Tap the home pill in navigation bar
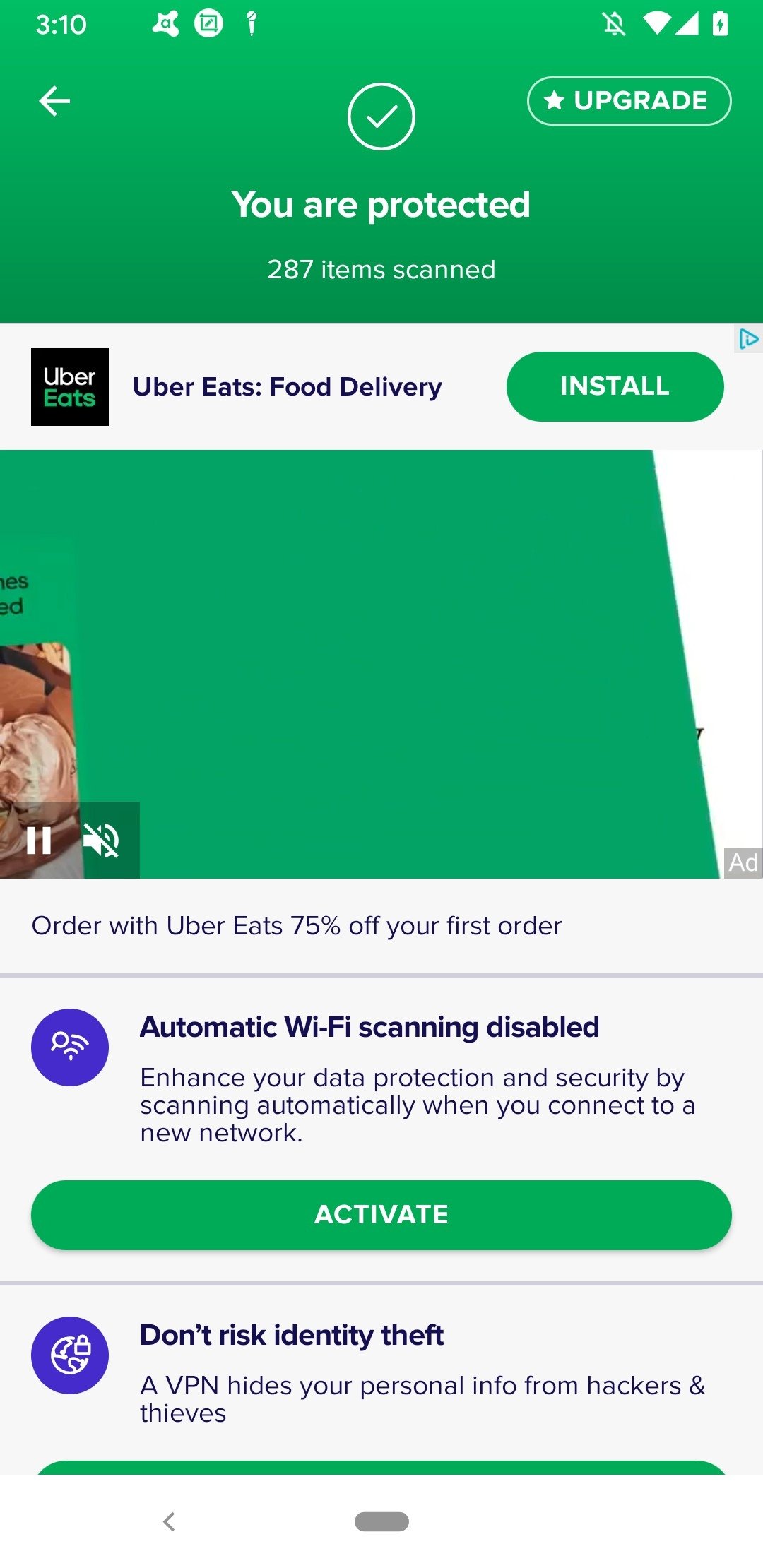 point(381,1521)
